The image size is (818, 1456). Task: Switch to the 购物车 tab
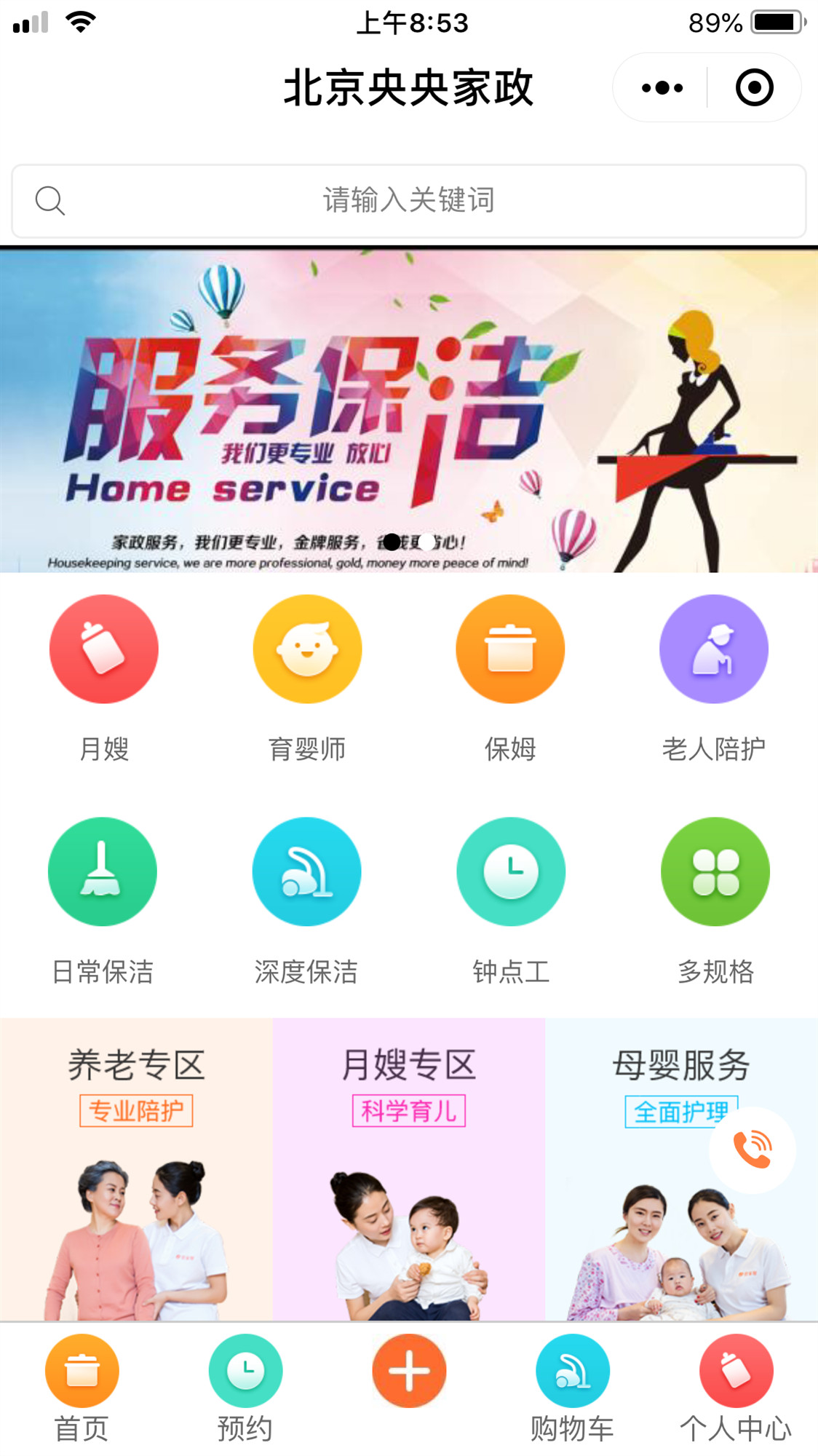pyautogui.click(x=572, y=1388)
